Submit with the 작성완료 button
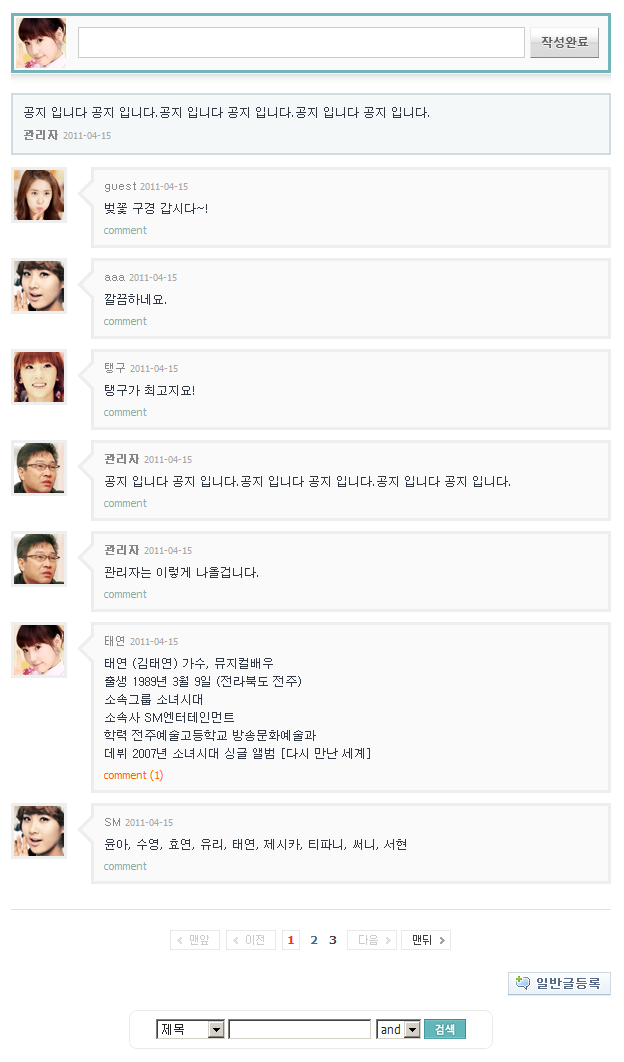 [564, 43]
